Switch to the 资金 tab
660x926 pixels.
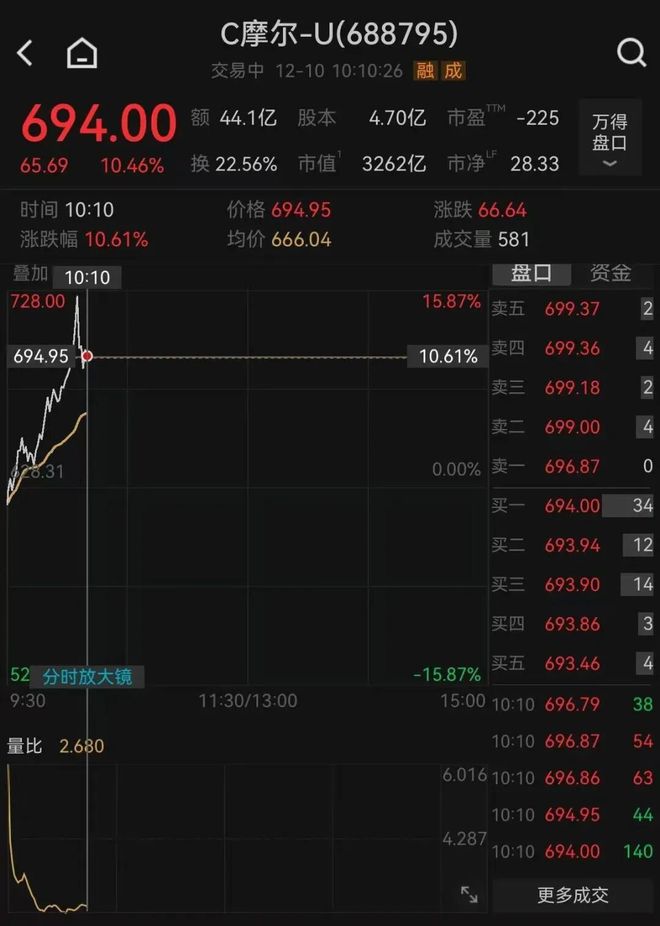click(610, 273)
